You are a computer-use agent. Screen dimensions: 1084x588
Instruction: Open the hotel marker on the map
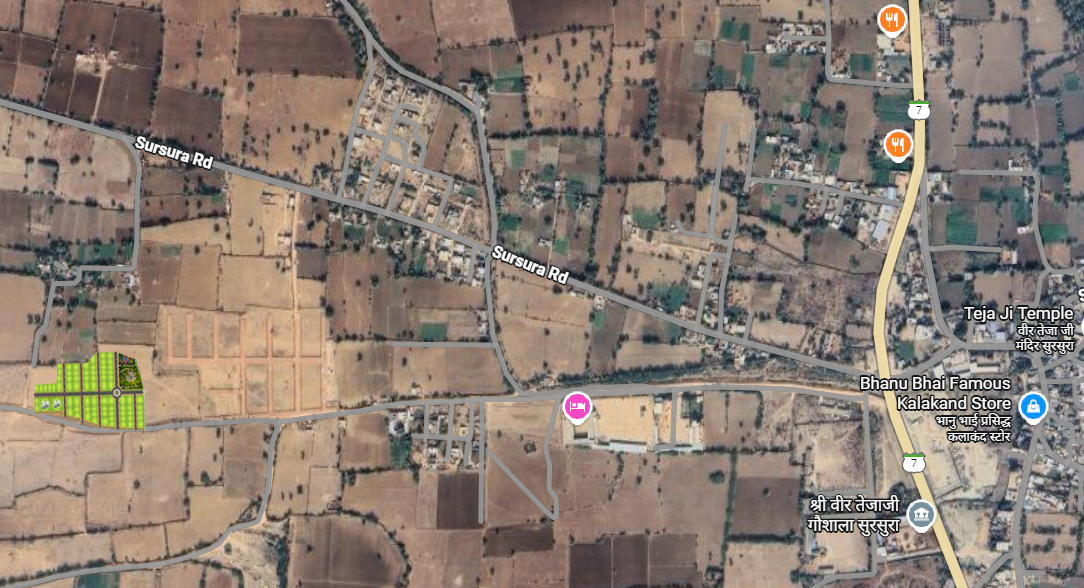click(x=577, y=406)
